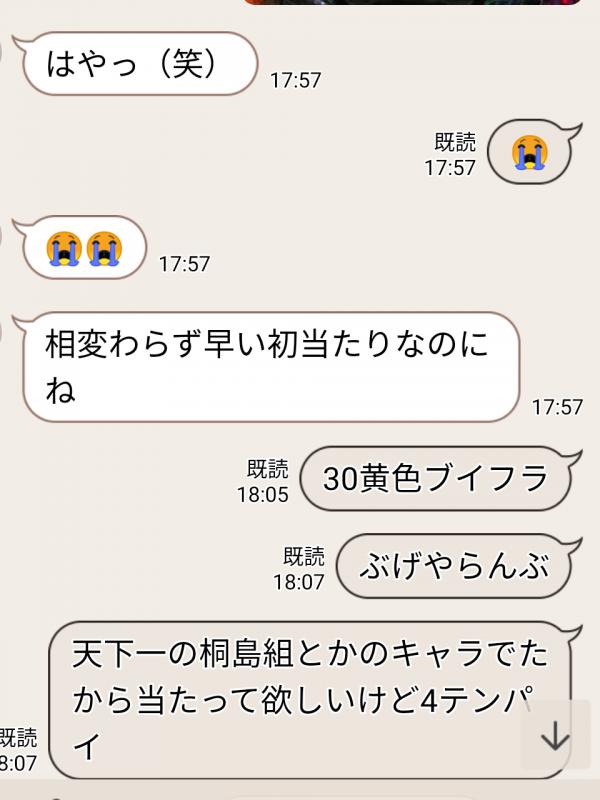The image size is (600, 800).
Task: Jump to latest messages with down arrow
Action: pos(554,738)
